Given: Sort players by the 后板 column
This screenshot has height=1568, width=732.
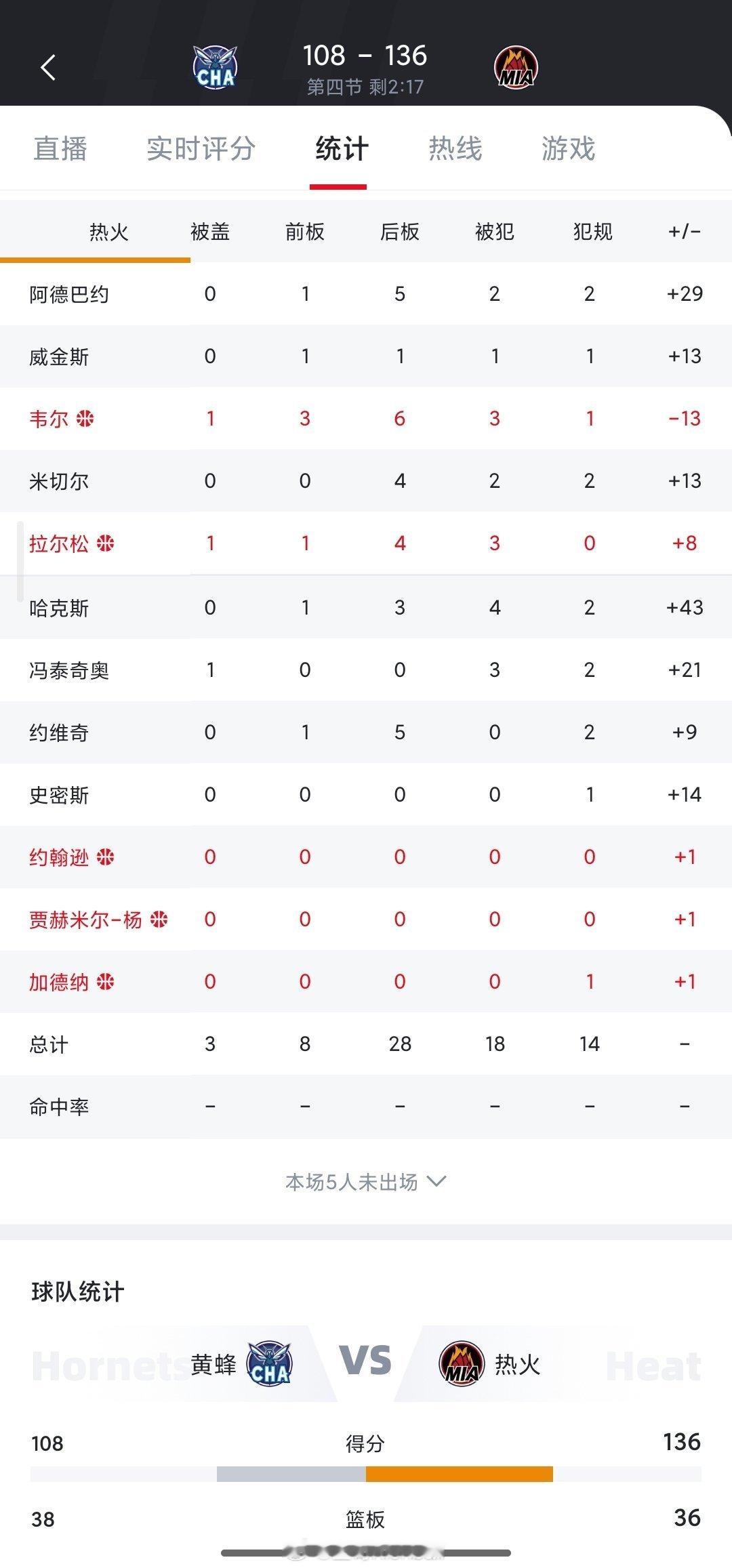Looking at the screenshot, I should [399, 231].
